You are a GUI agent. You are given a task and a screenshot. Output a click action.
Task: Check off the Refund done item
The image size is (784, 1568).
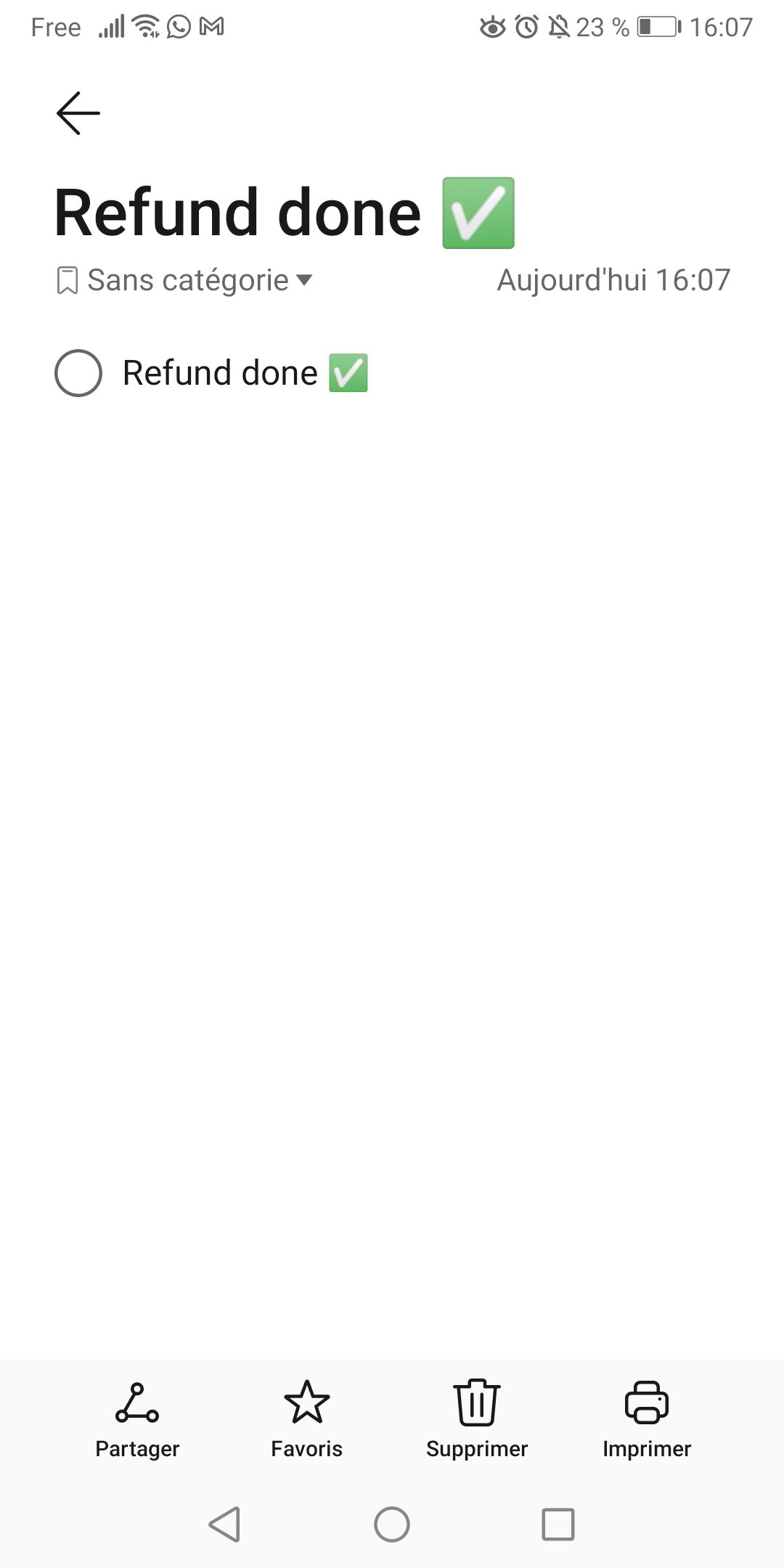click(78, 373)
